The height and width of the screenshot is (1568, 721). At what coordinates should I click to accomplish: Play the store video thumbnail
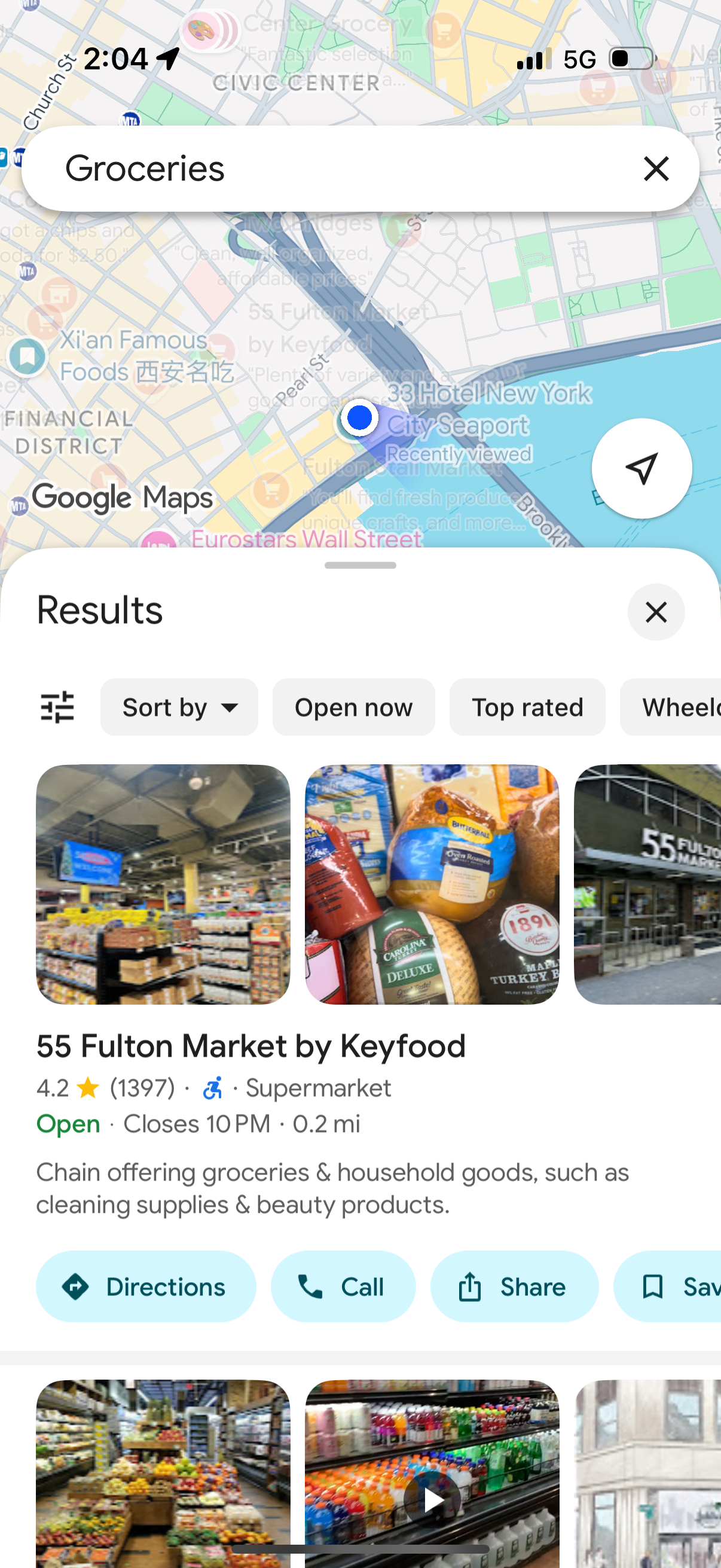tap(433, 1500)
